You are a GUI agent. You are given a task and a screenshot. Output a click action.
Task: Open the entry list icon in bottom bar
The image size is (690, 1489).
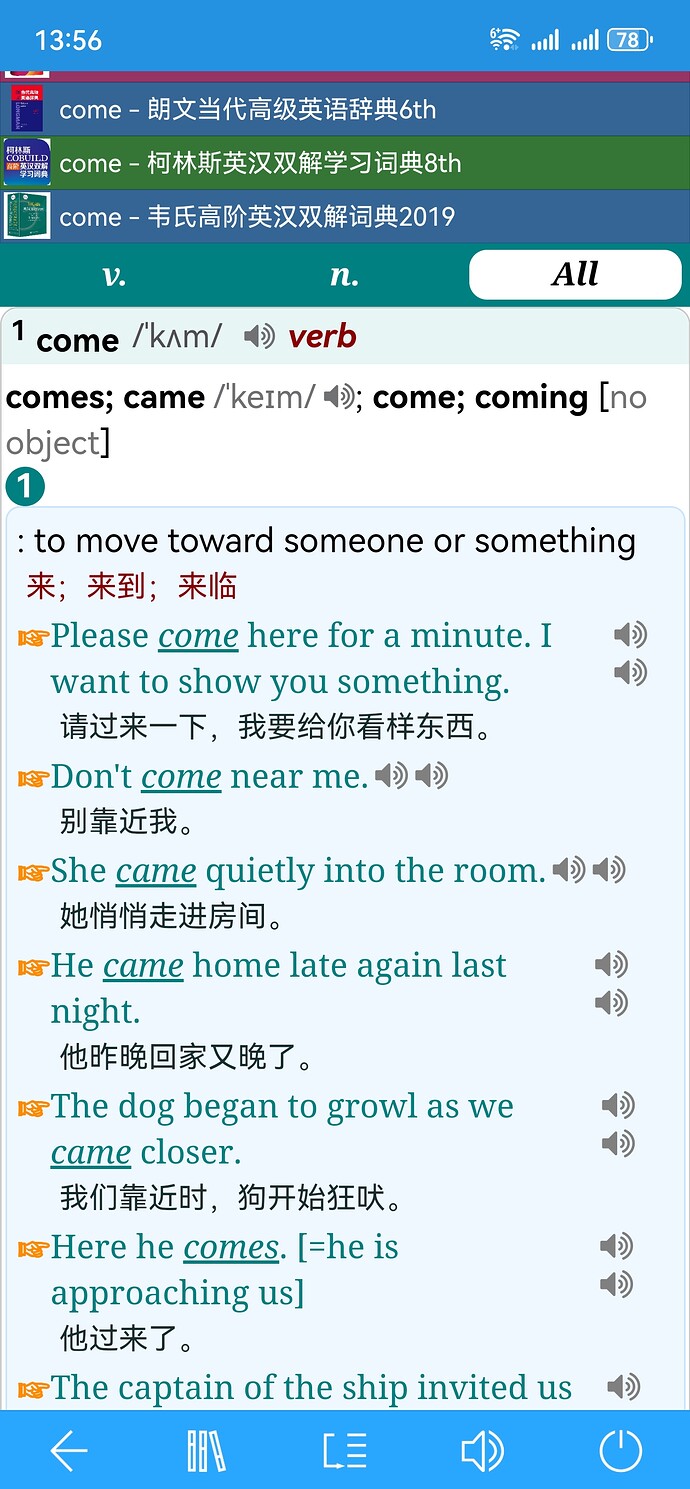pyautogui.click(x=344, y=1450)
